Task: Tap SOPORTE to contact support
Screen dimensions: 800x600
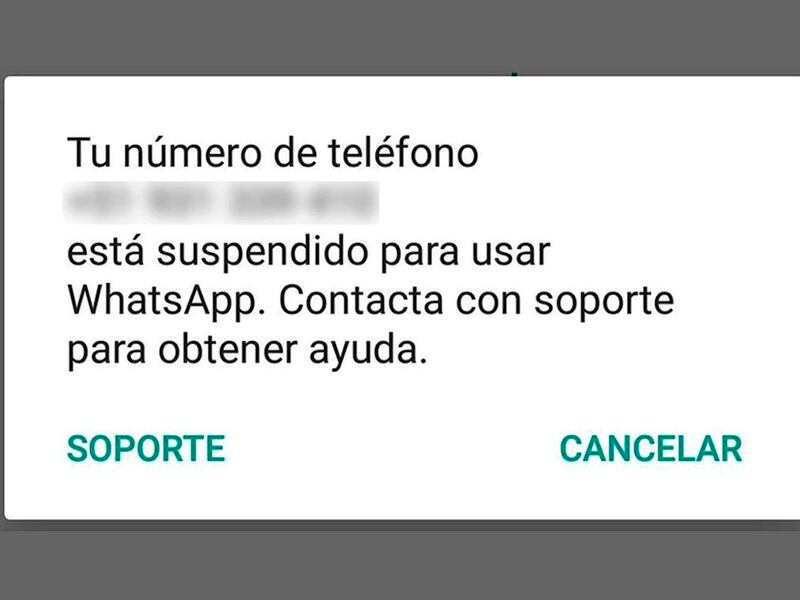Action: click(146, 449)
